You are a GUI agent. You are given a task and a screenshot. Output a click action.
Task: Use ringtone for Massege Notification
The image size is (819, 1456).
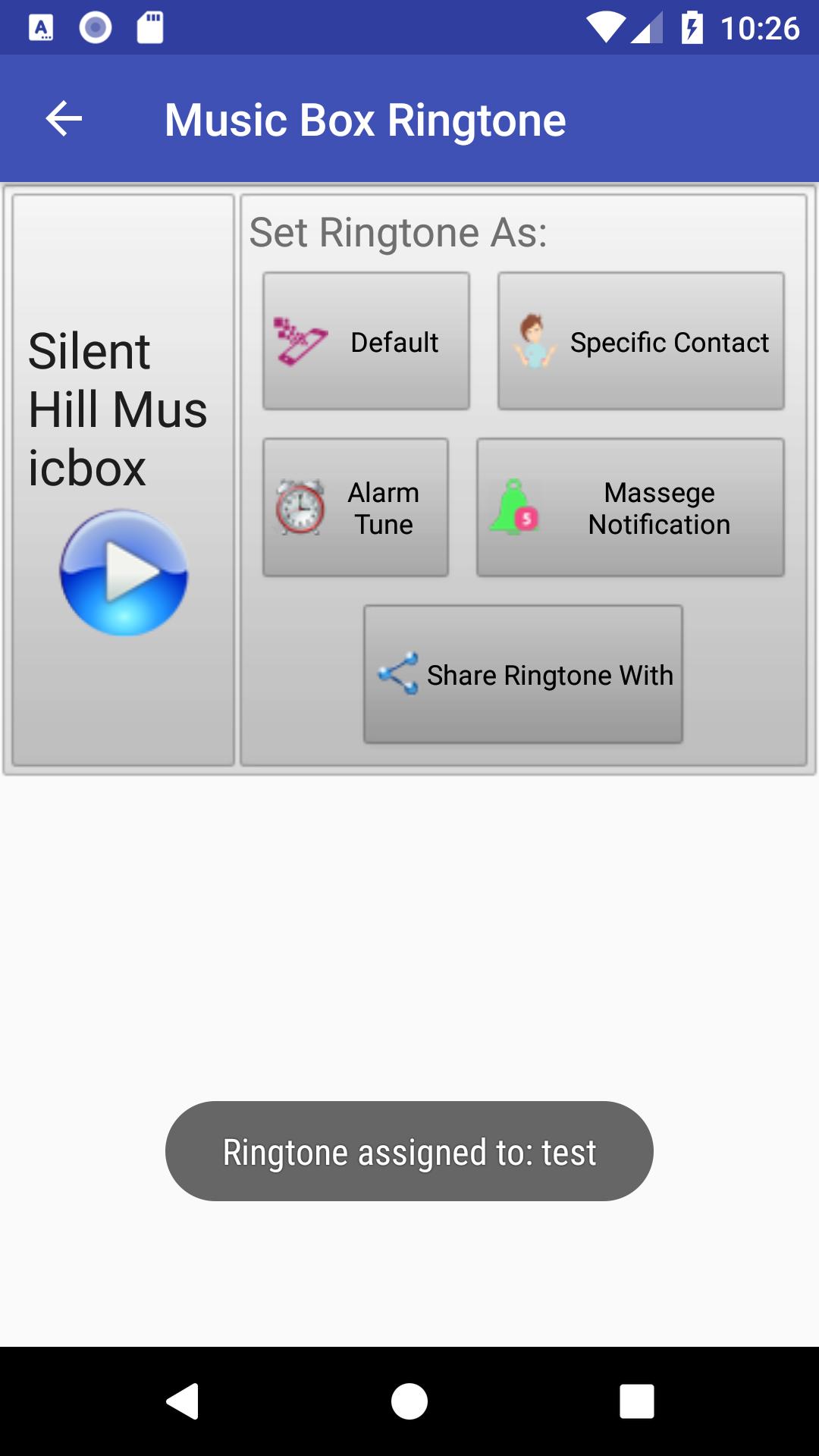[x=630, y=508]
